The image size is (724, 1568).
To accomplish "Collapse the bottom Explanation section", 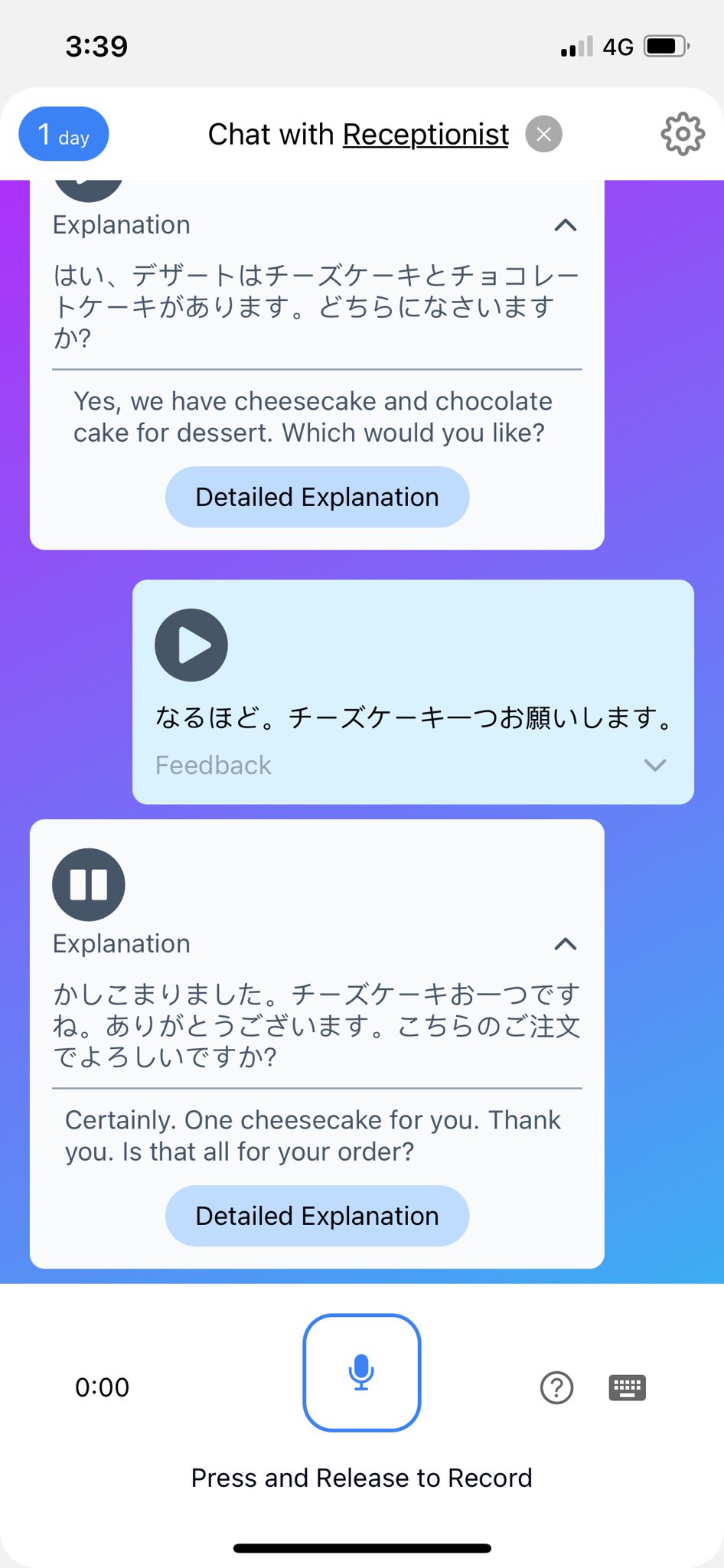I will pos(565,944).
